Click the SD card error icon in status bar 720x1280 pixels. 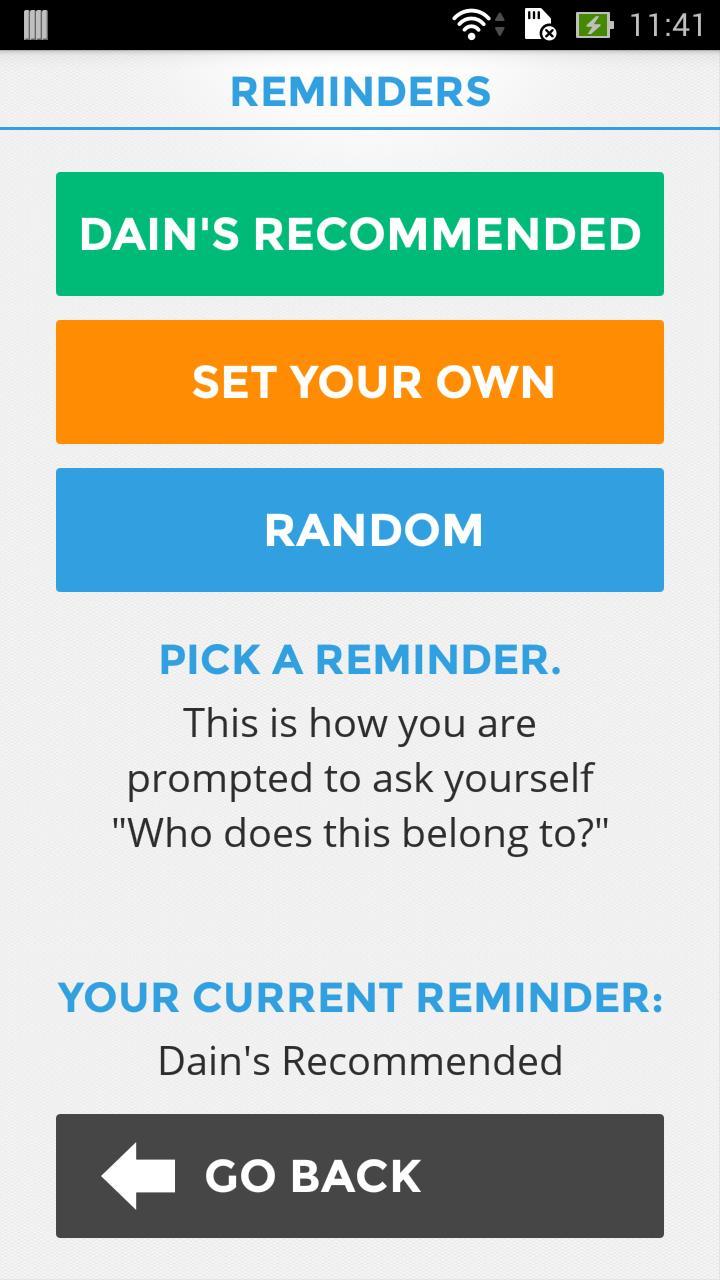coord(540,24)
